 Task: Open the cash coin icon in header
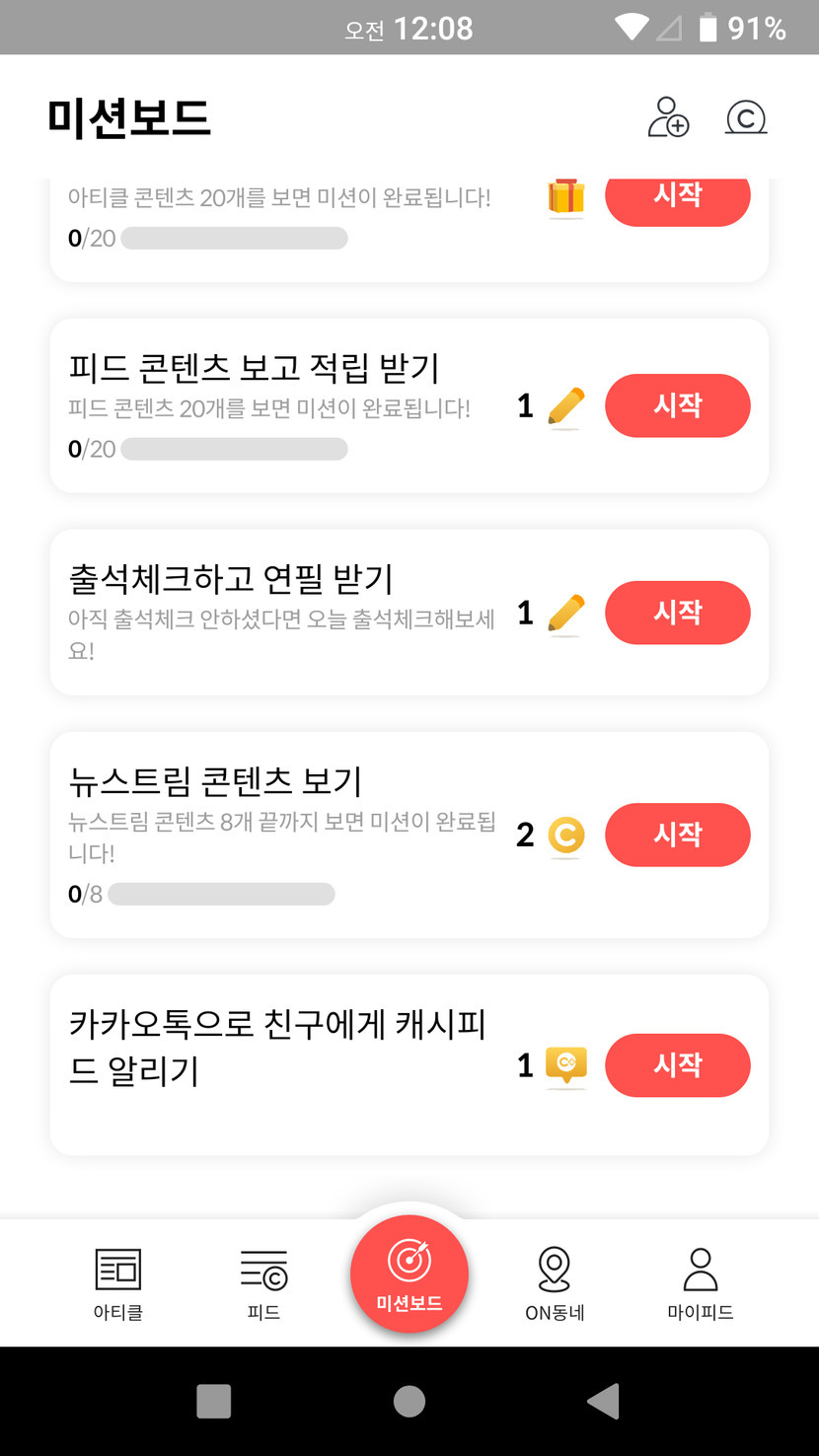click(746, 118)
